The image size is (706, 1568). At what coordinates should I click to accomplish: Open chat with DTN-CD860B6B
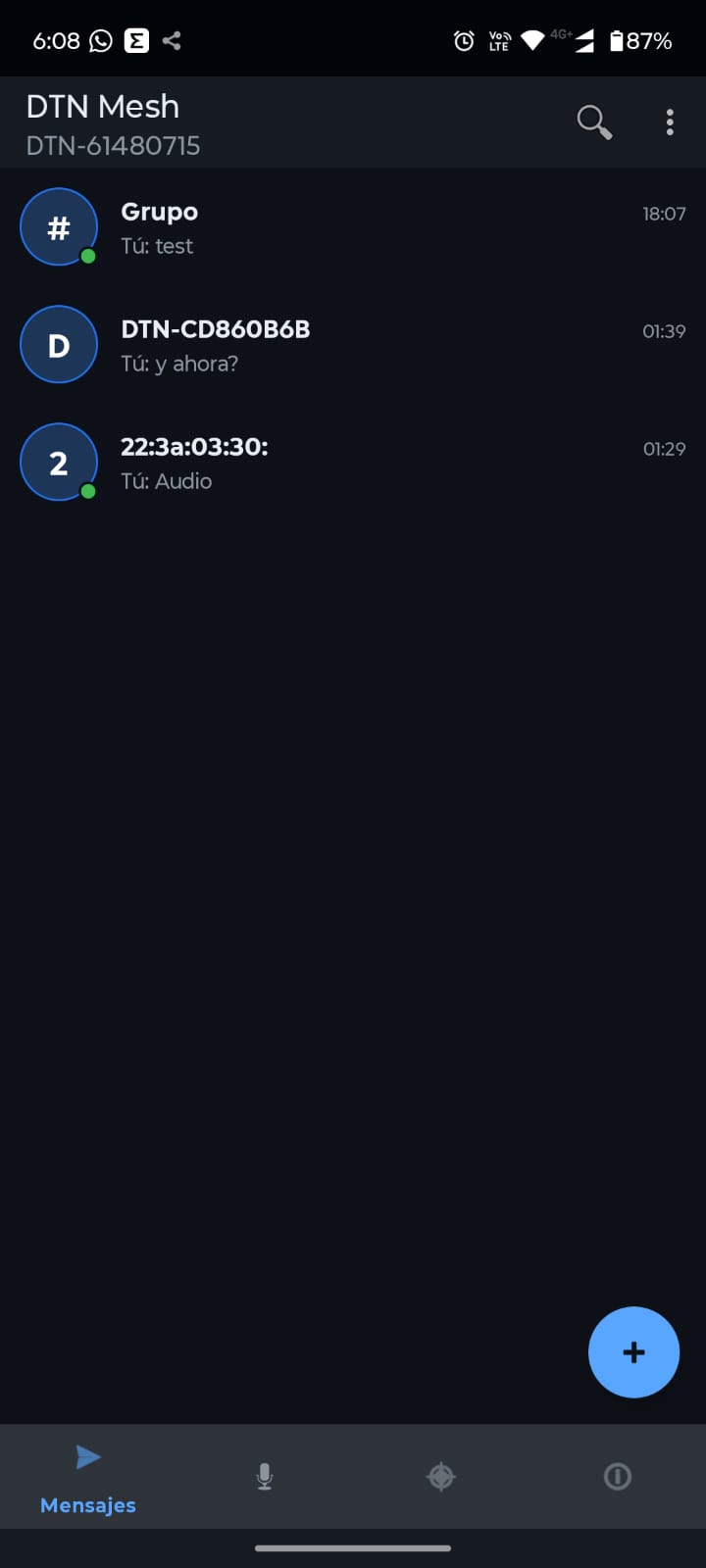353,345
